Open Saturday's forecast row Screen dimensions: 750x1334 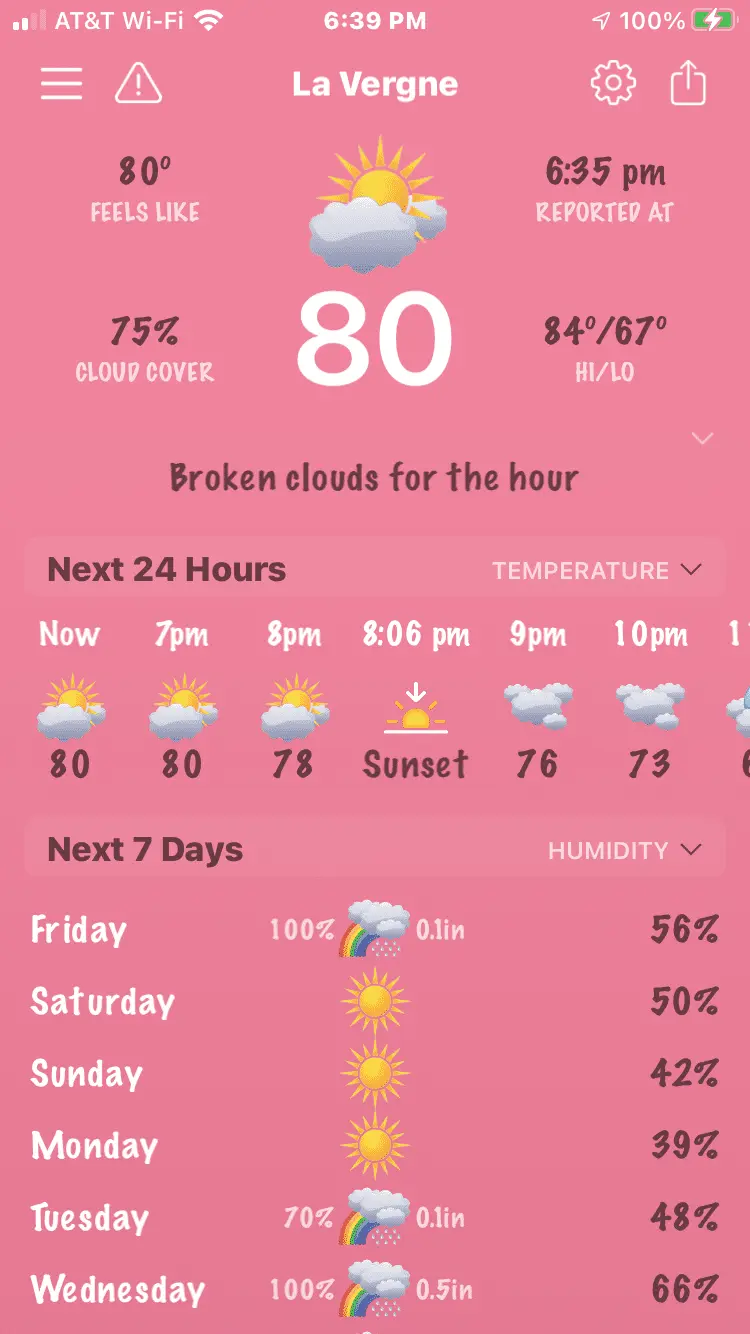coord(374,1002)
